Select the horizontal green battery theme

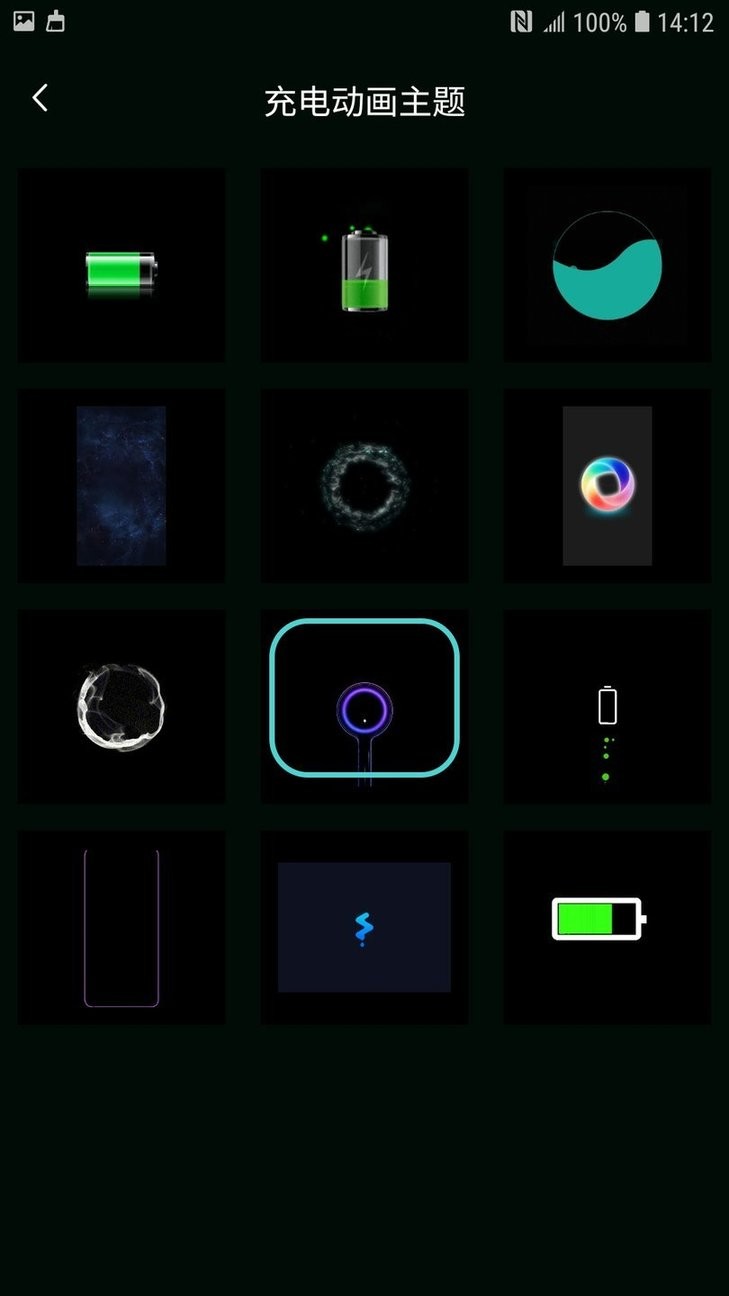click(606, 926)
